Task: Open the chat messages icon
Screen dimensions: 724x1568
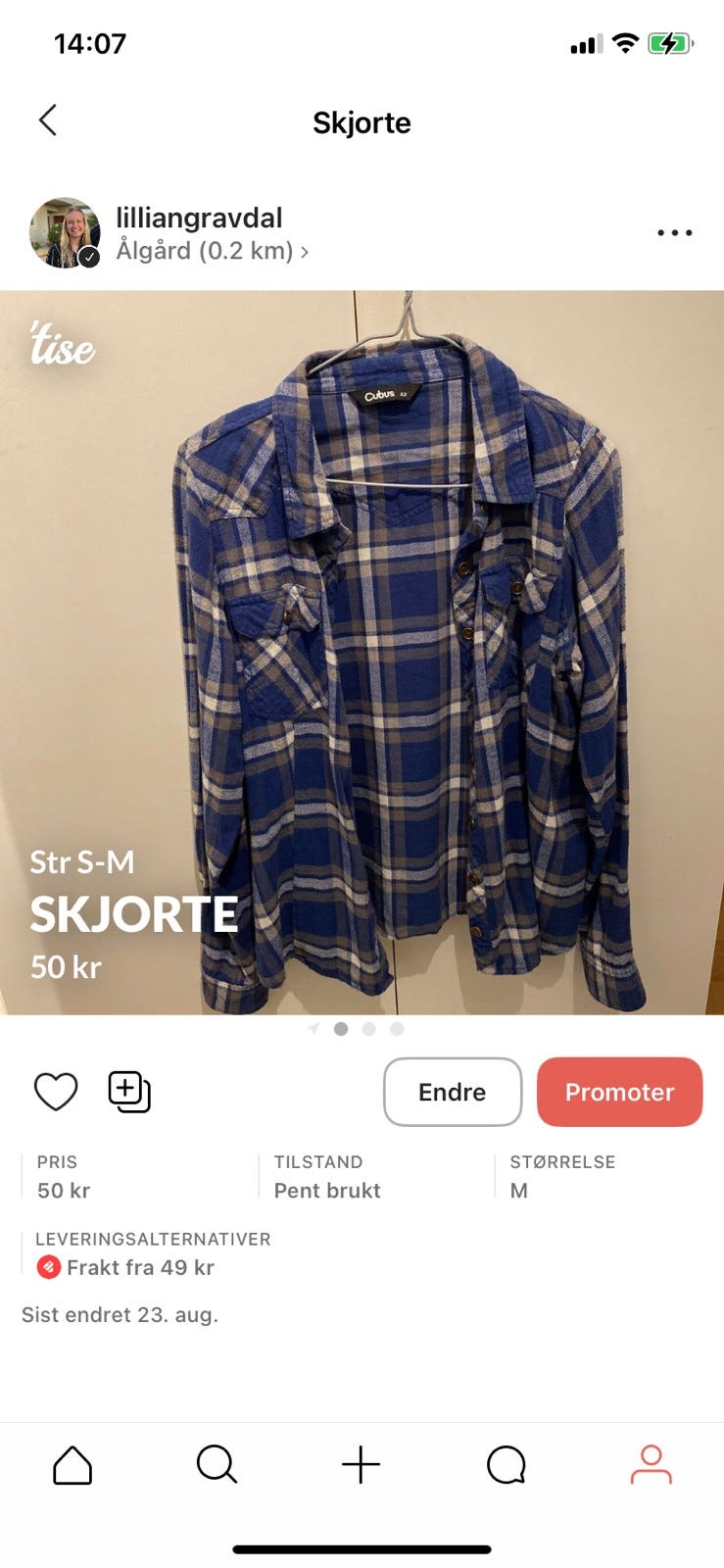Action: tap(507, 1465)
